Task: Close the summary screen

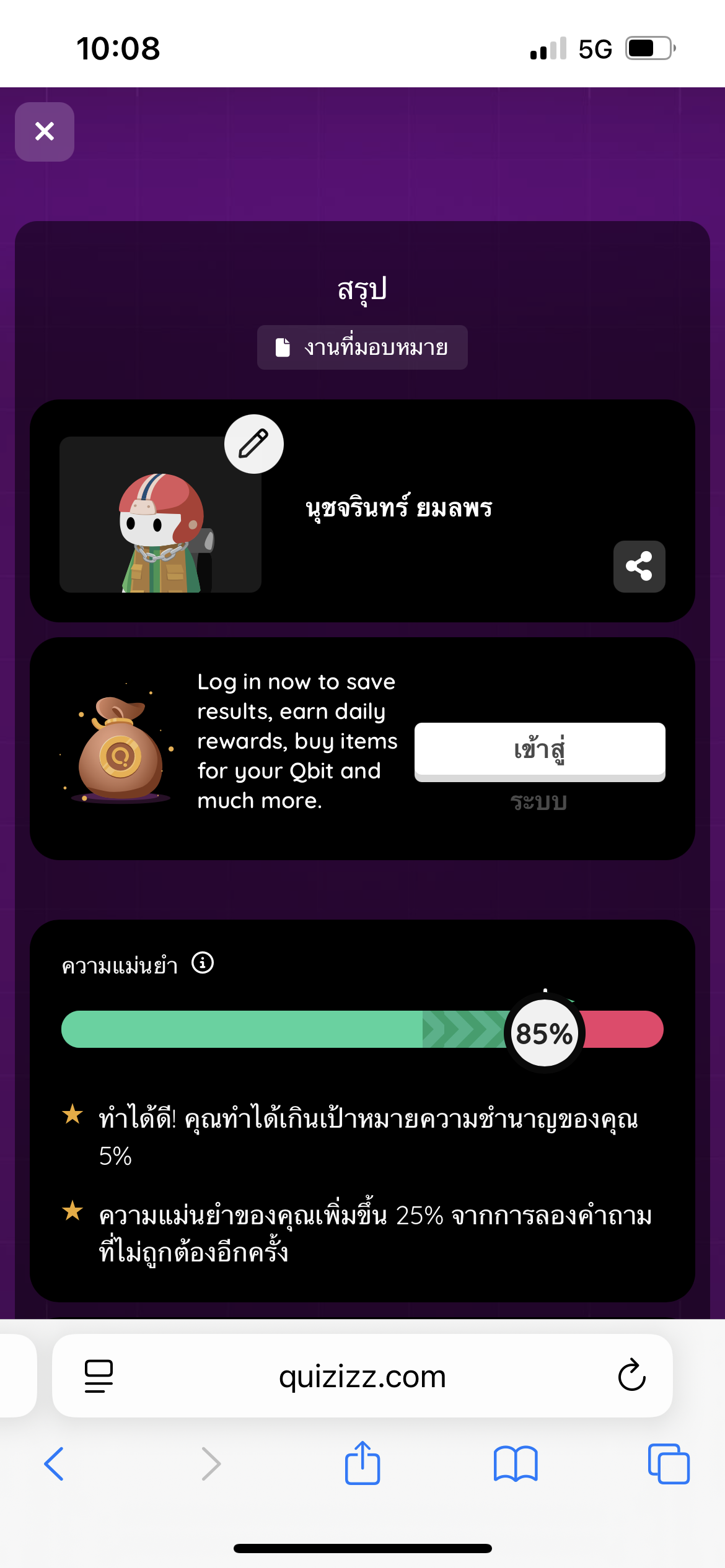Action: point(45,131)
